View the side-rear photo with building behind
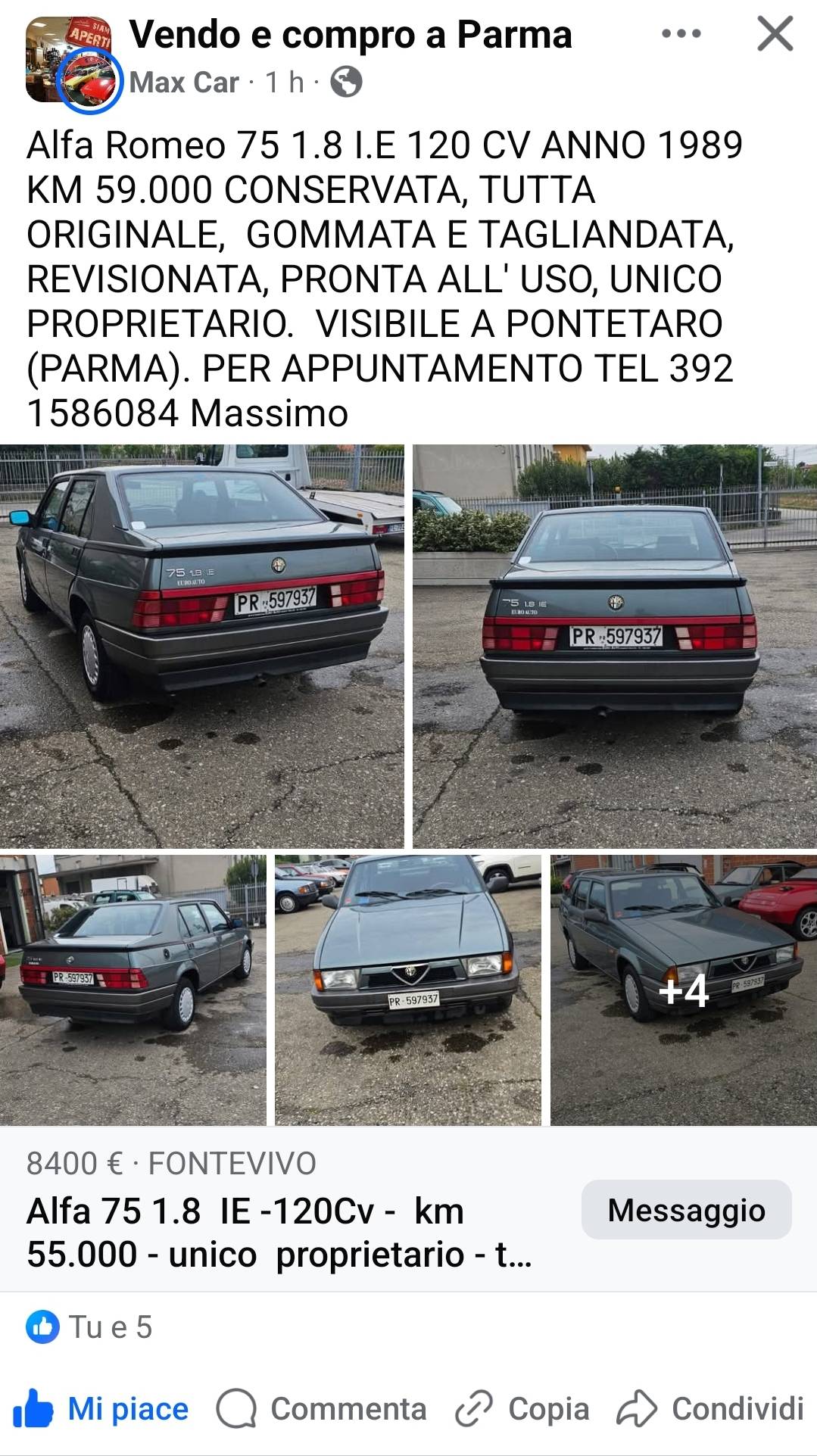817x1456 pixels. pos(133,989)
